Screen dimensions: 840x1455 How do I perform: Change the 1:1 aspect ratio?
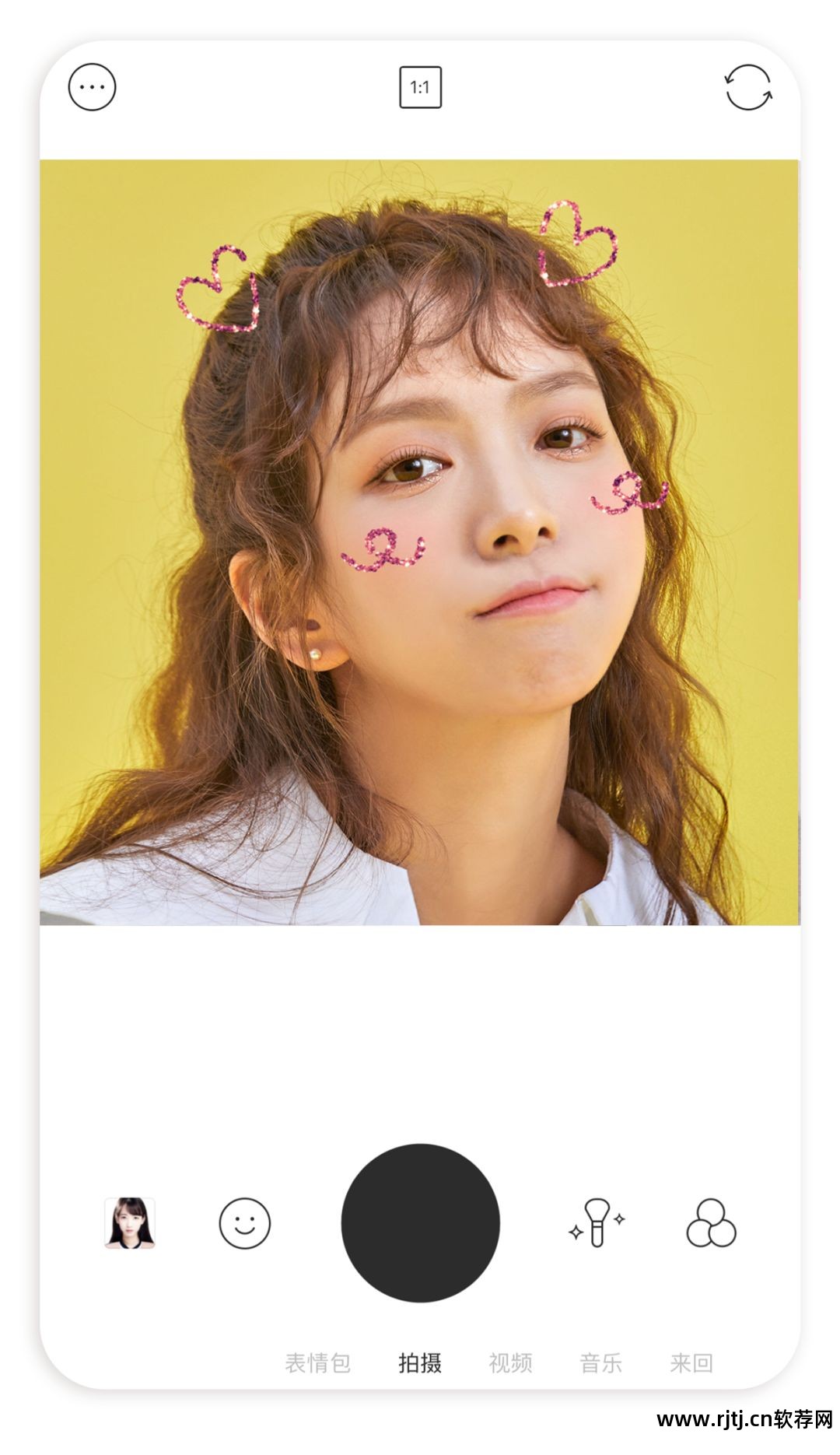click(x=420, y=87)
